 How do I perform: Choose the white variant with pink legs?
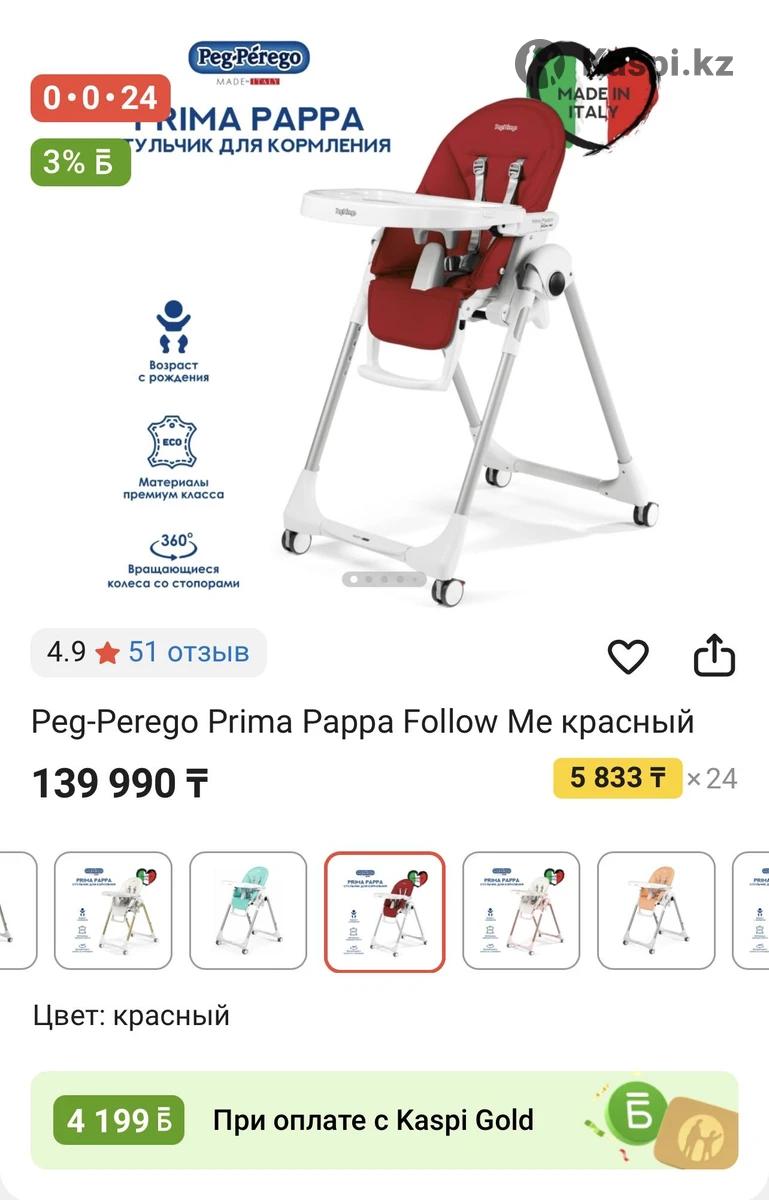coord(521,910)
